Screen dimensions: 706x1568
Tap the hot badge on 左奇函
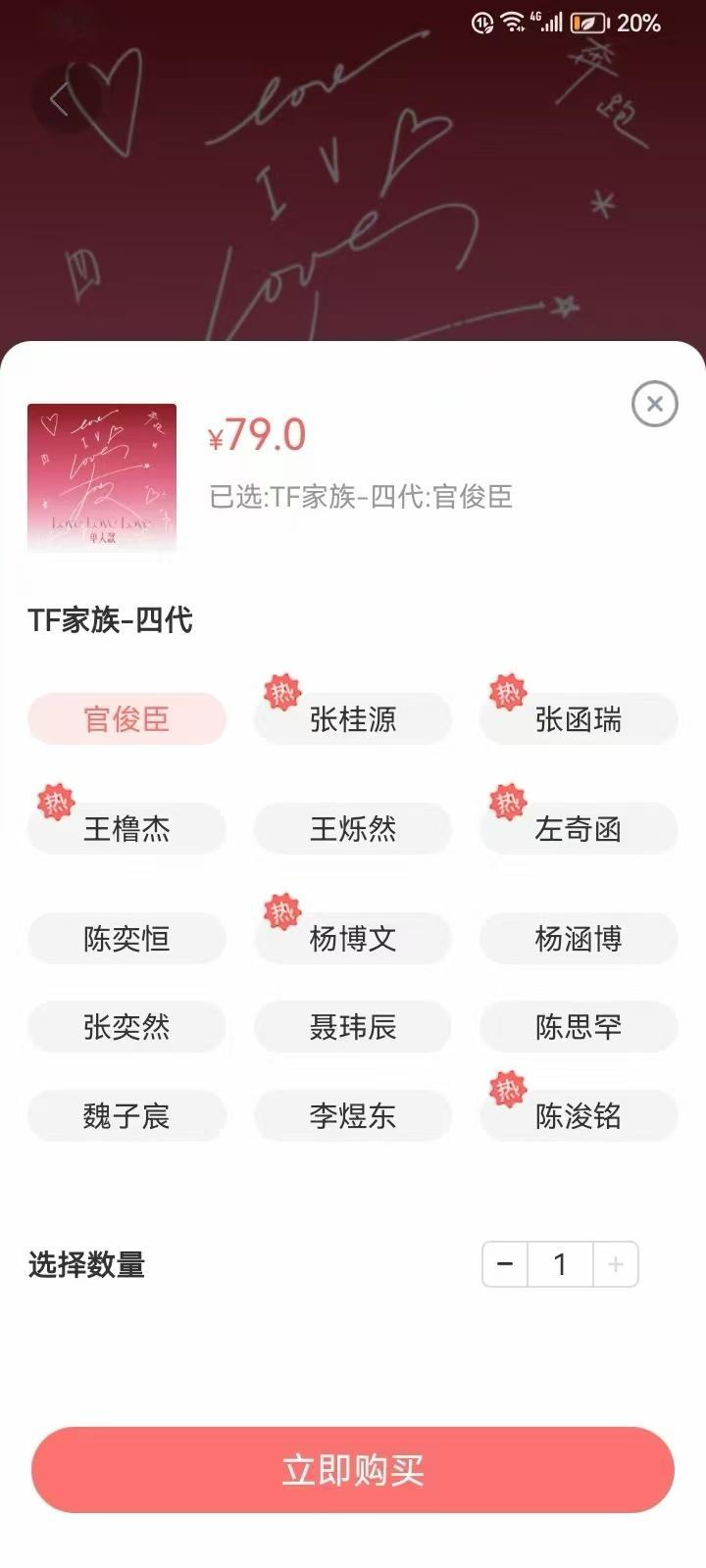pyautogui.click(x=509, y=801)
